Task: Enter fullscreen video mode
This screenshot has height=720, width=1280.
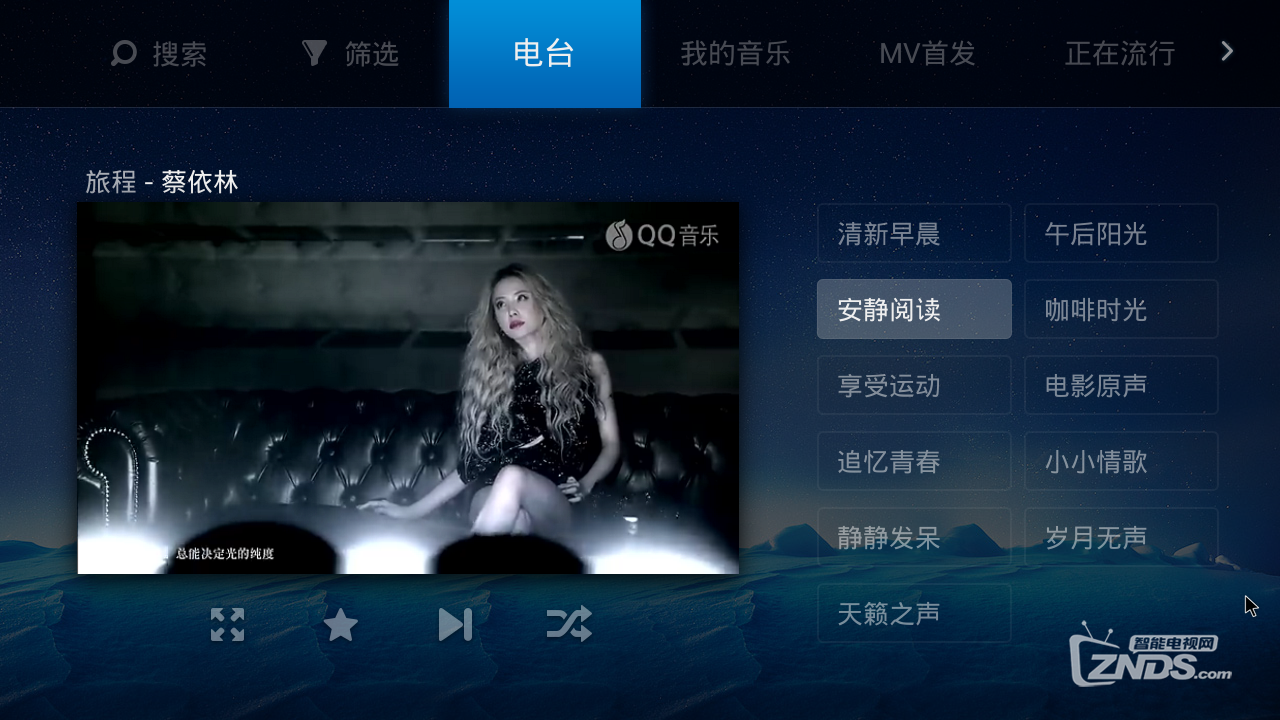Action: (x=228, y=625)
